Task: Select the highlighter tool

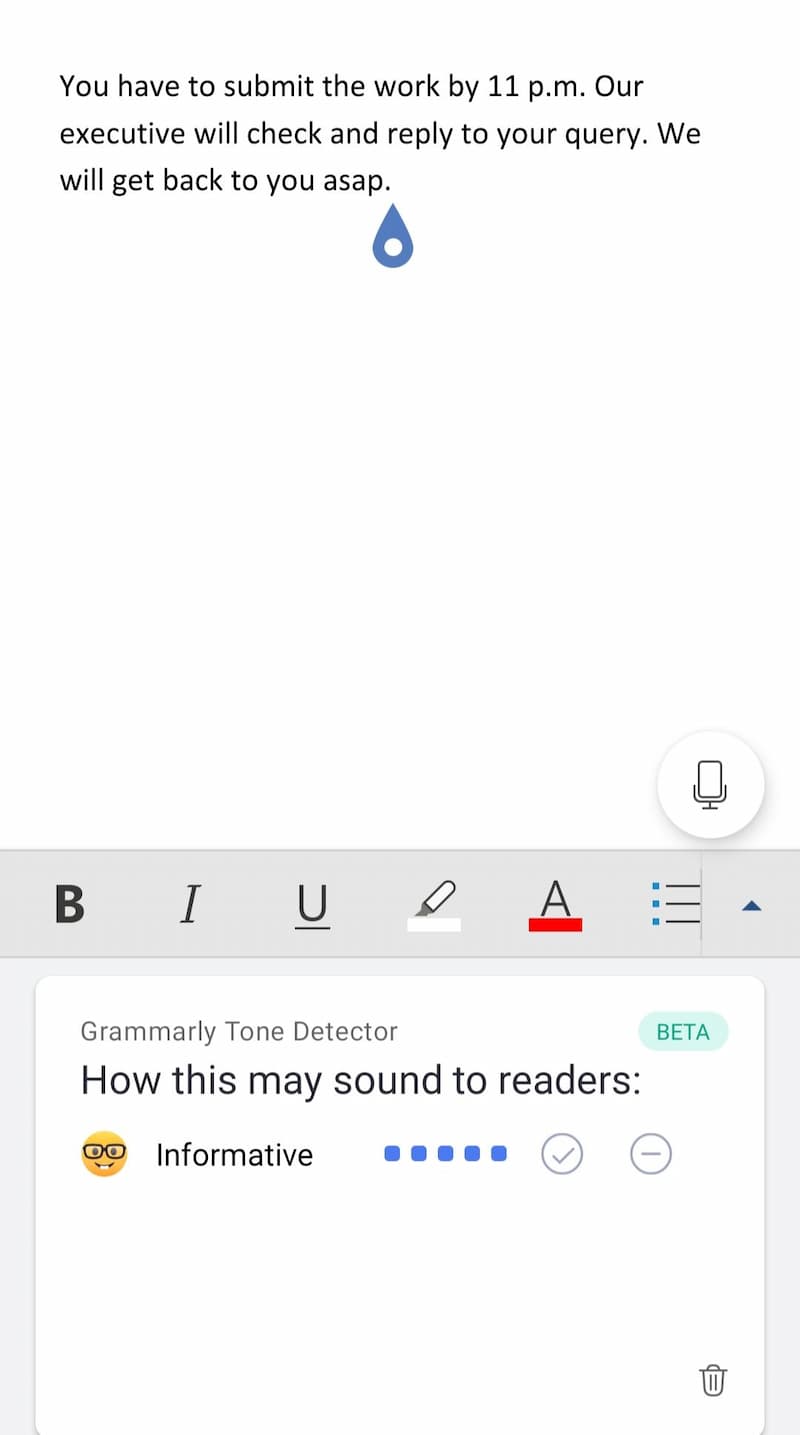Action: coord(434,905)
